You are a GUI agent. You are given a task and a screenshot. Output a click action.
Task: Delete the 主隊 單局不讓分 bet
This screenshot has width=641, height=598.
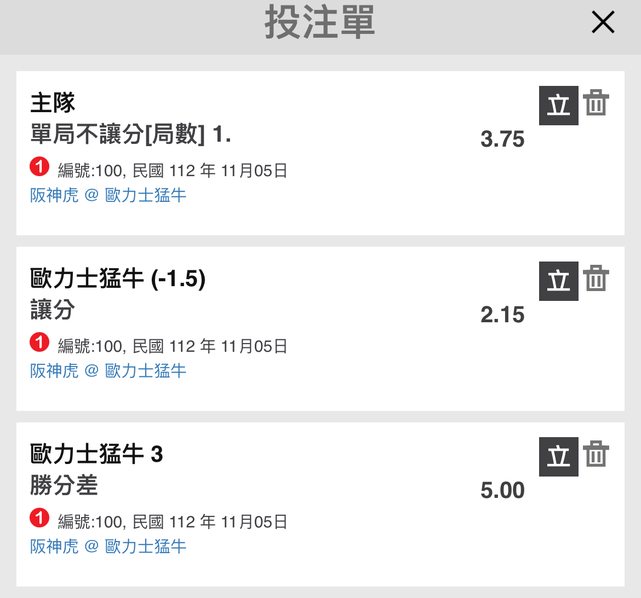click(596, 103)
